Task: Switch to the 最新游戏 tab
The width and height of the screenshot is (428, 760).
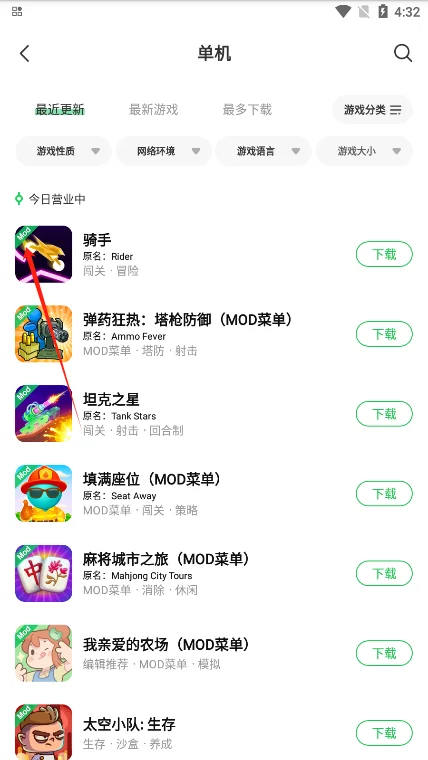Action: (x=154, y=110)
